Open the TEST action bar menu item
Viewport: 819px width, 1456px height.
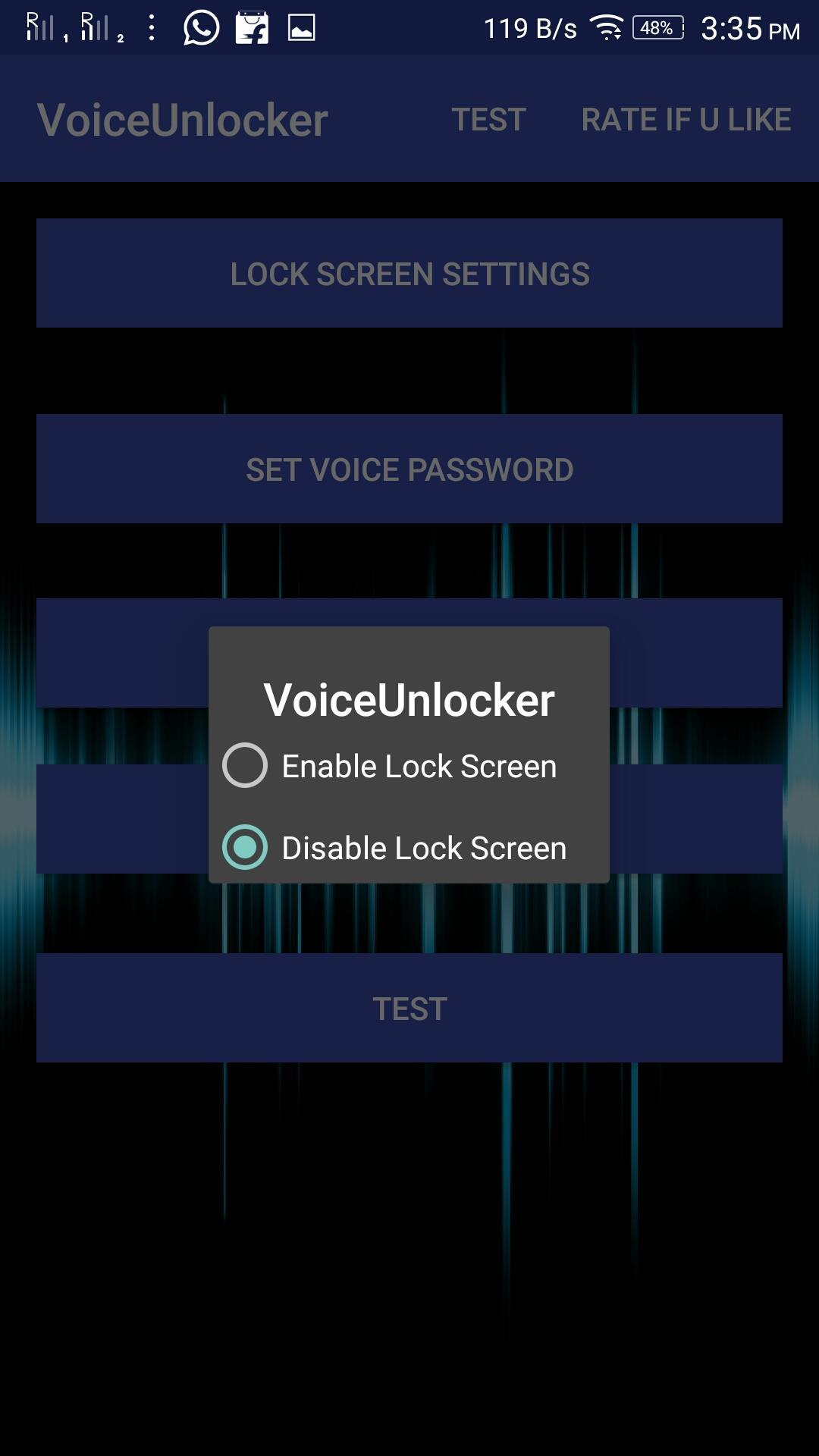pos(488,118)
